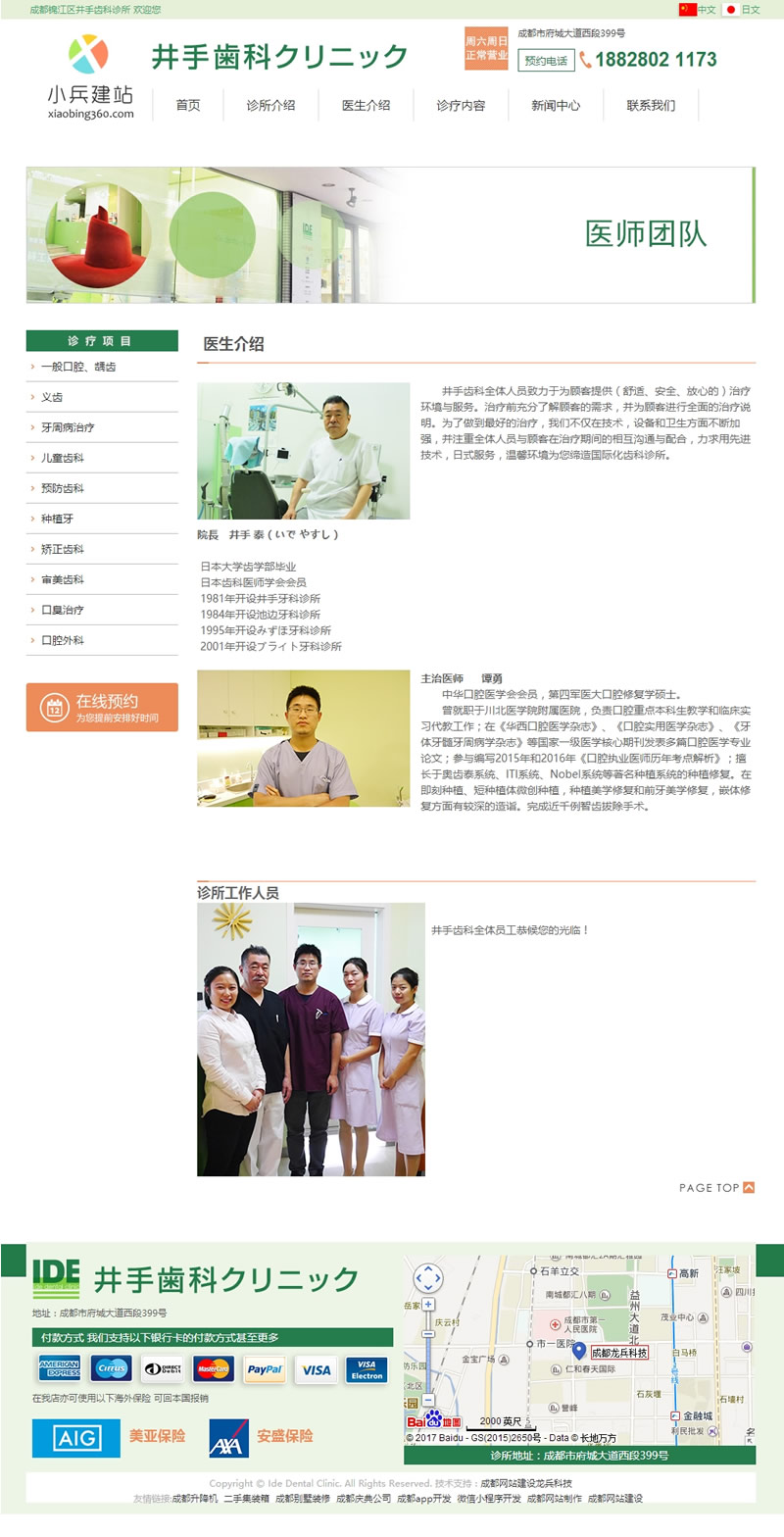Select 诊疗内容 in the navigation bar

[x=461, y=106]
